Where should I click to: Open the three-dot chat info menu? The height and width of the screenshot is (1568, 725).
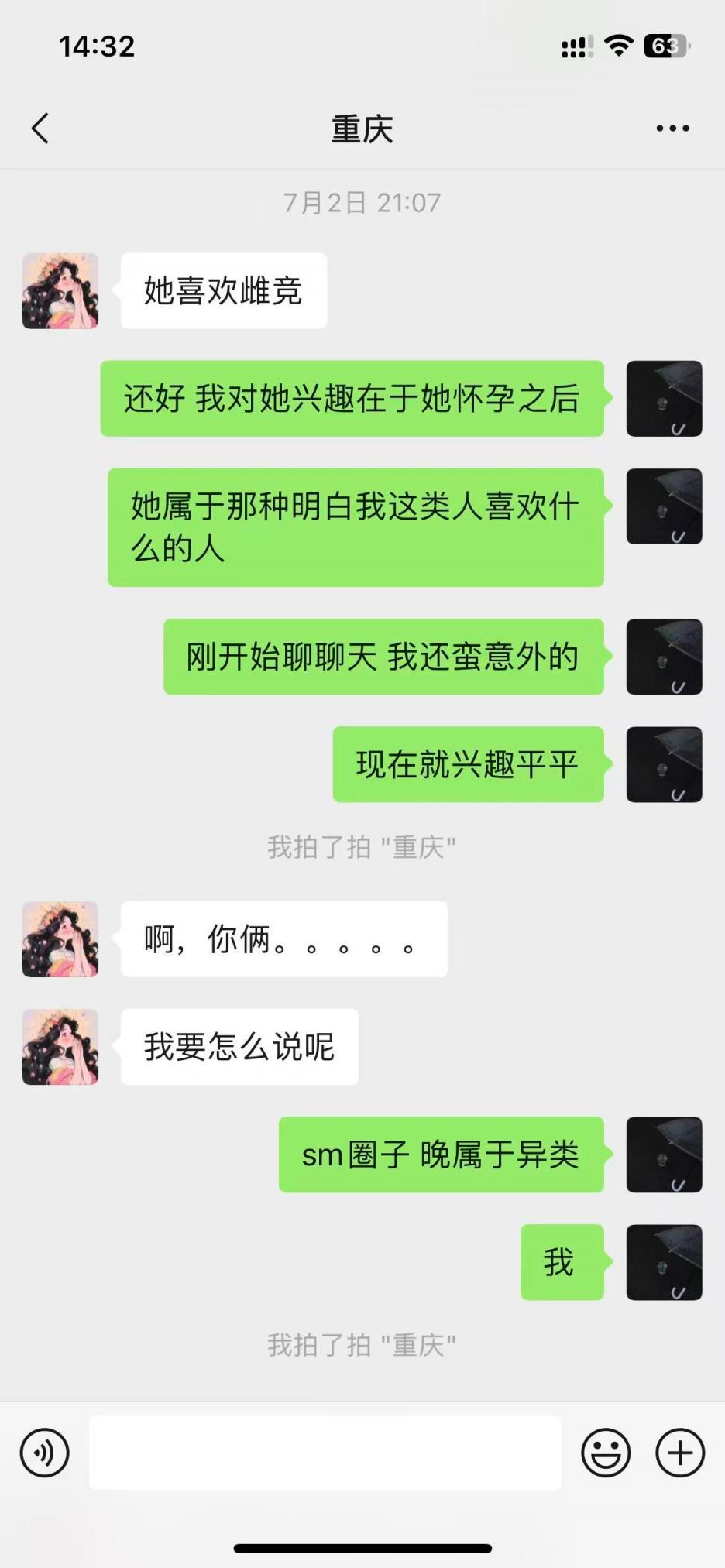click(672, 129)
